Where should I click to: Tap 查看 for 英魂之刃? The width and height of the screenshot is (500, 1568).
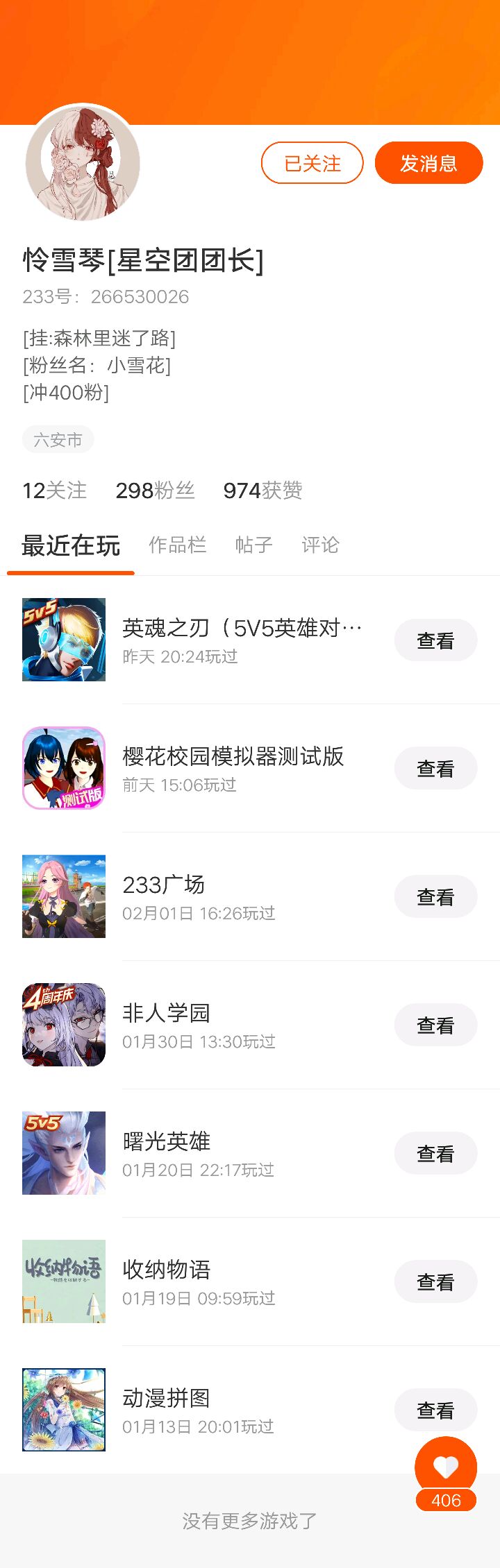[435, 640]
